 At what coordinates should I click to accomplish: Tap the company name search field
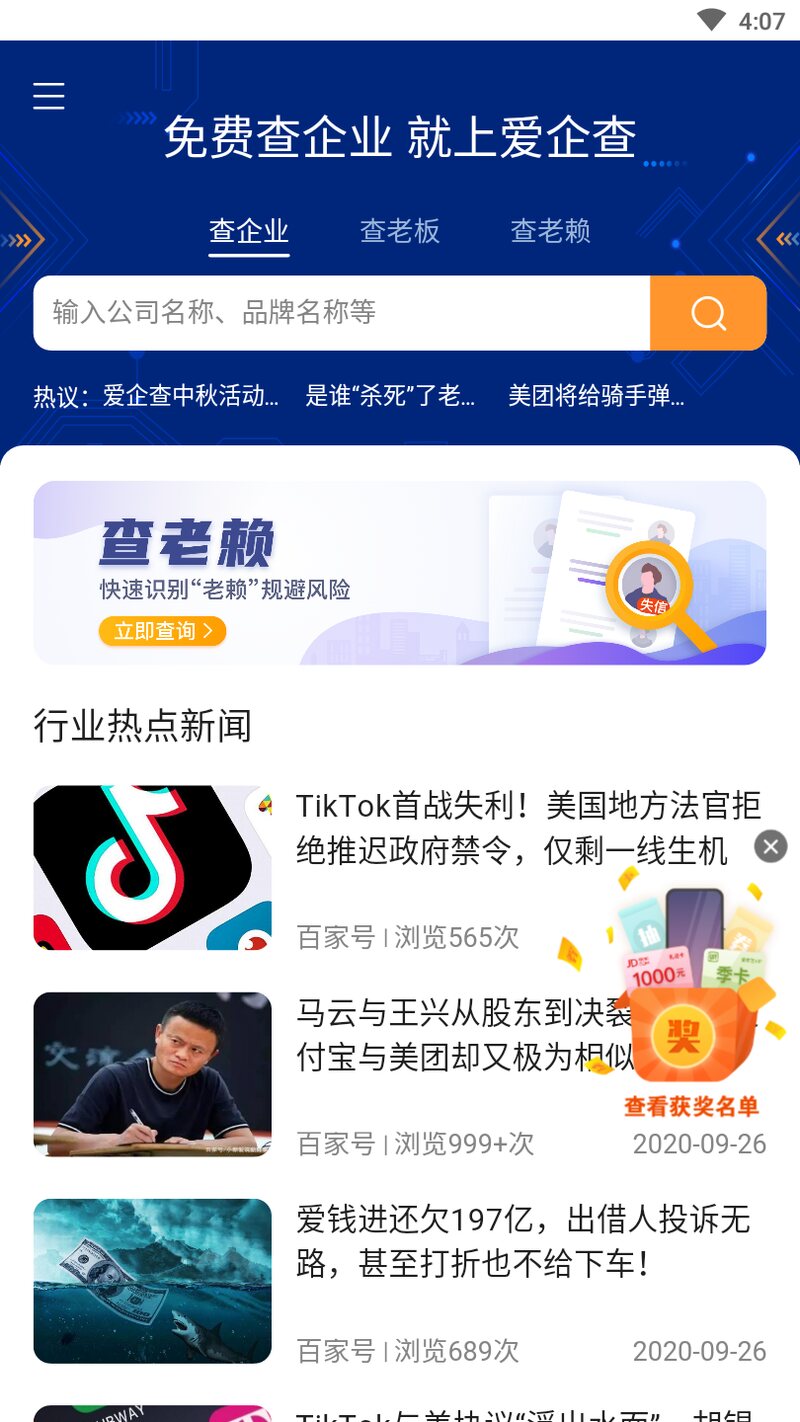click(x=340, y=313)
